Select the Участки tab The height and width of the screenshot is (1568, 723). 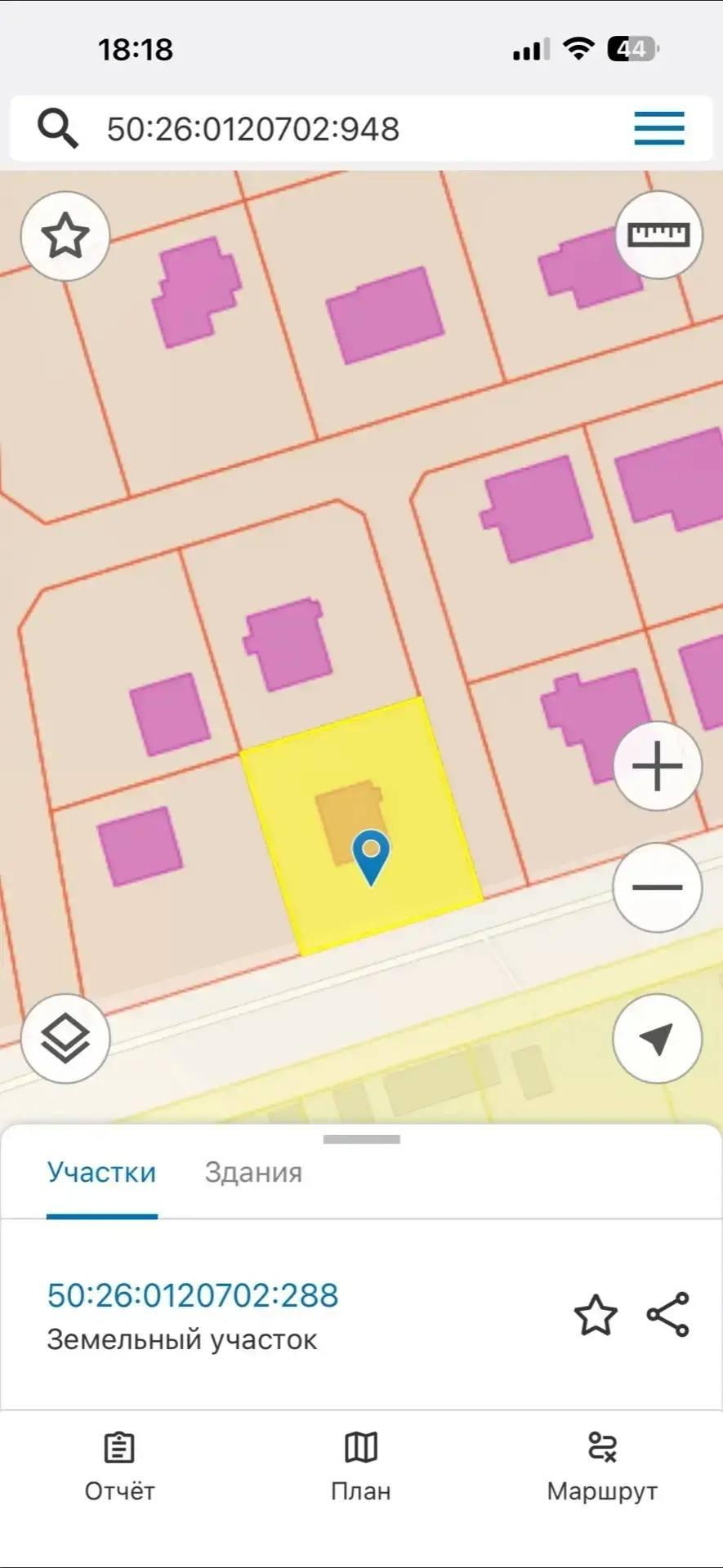(x=101, y=1173)
